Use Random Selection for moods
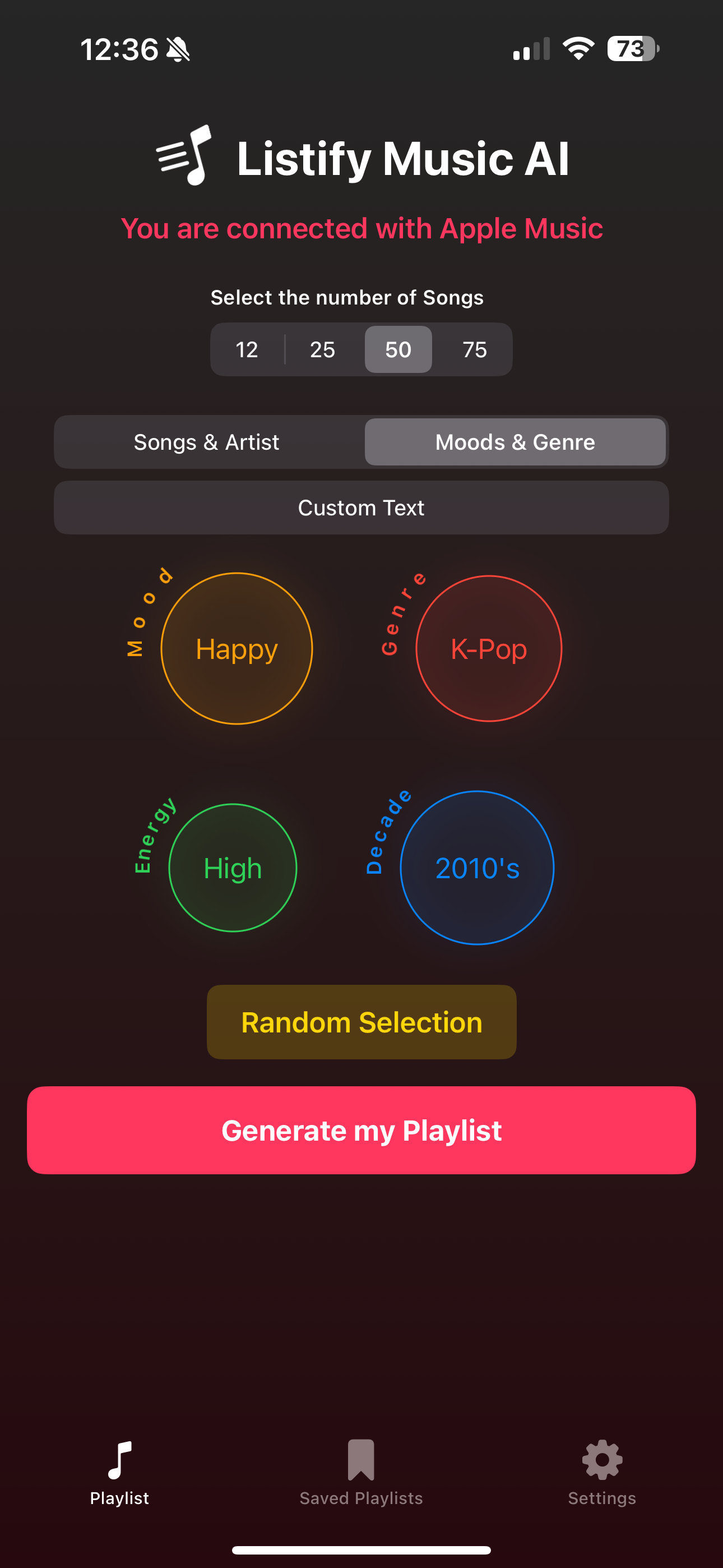The image size is (723, 1568). pyautogui.click(x=361, y=1022)
